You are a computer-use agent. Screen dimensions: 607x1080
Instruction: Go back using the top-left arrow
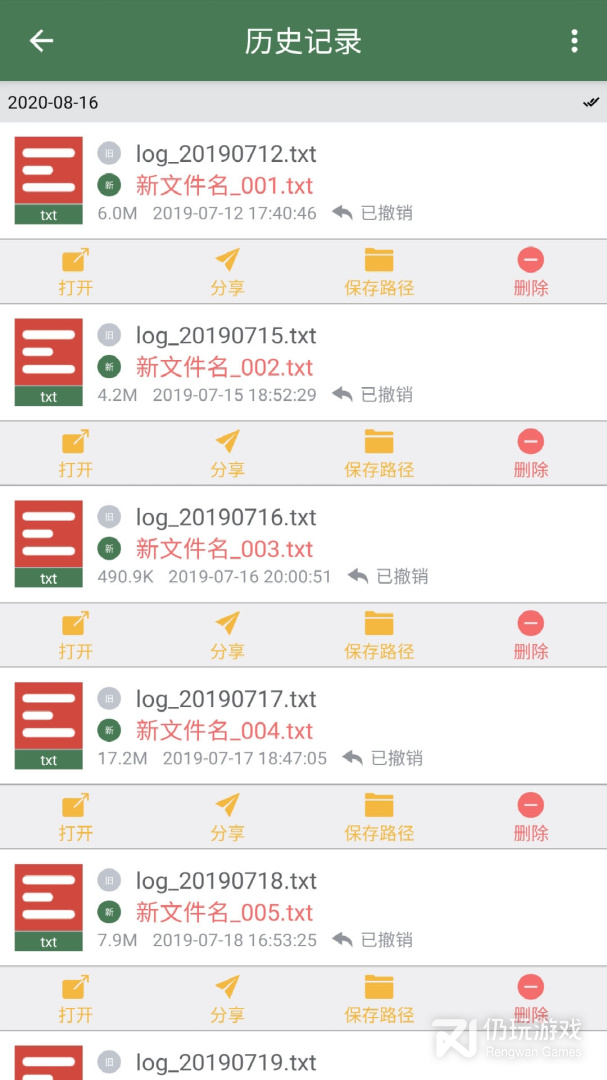coord(41,41)
